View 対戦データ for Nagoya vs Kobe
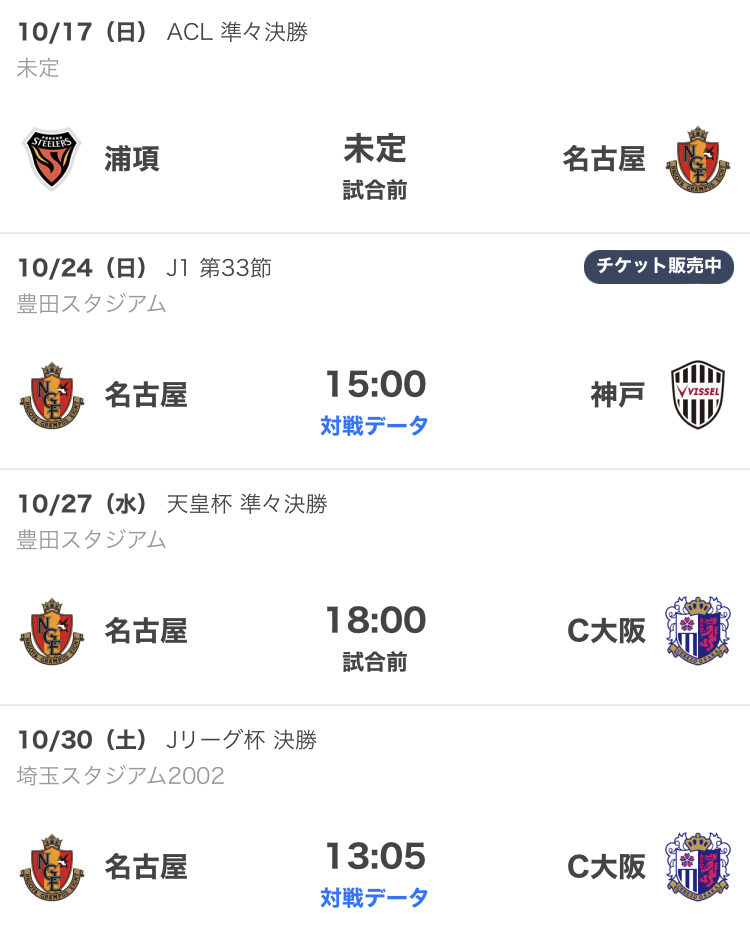The width and height of the screenshot is (750, 940). (x=375, y=426)
